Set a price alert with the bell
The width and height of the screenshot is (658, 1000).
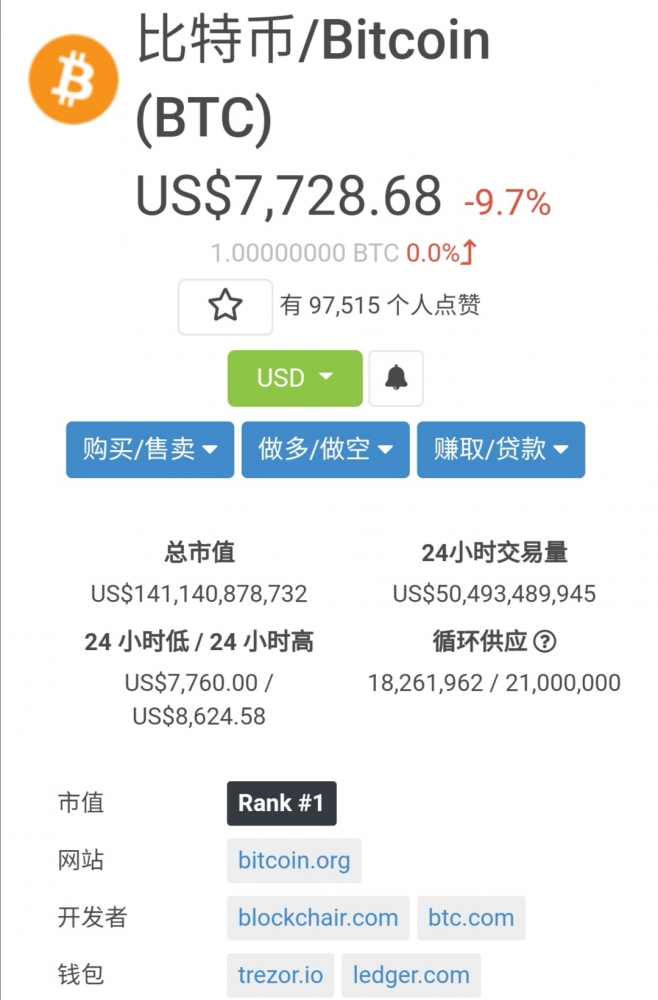coord(396,378)
